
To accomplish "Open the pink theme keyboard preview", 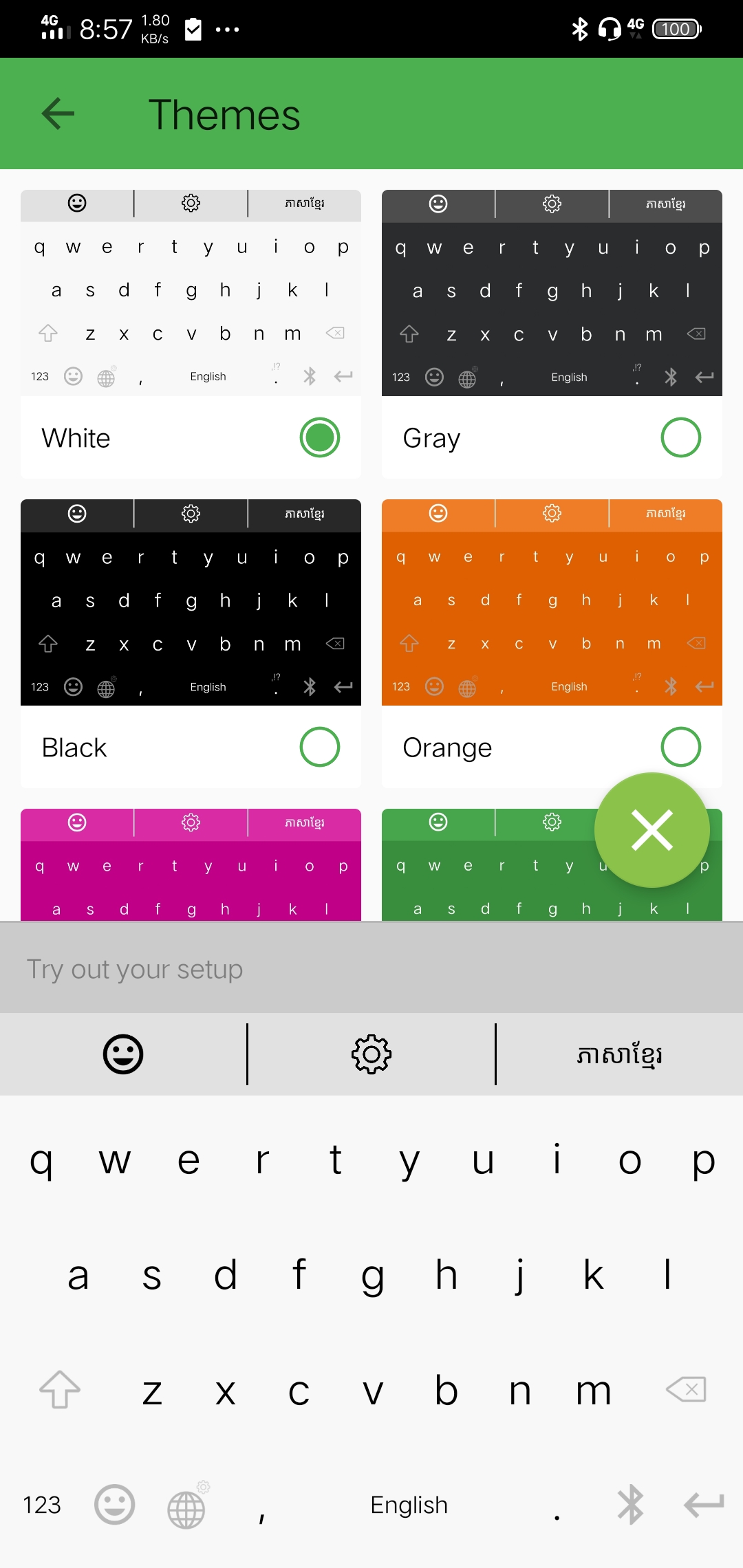I will 191,864.
